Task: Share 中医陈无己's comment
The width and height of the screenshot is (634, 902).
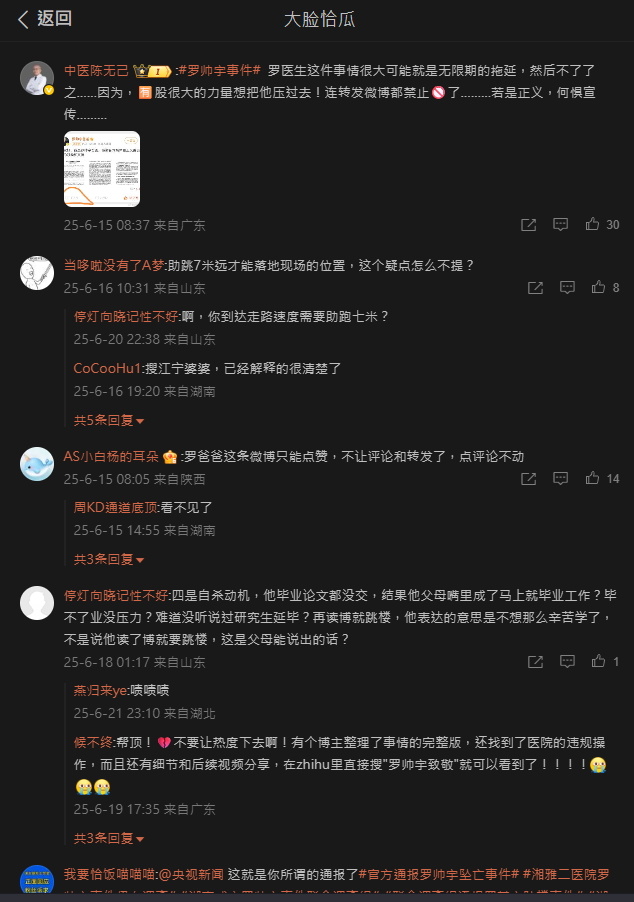Action: pos(529,225)
